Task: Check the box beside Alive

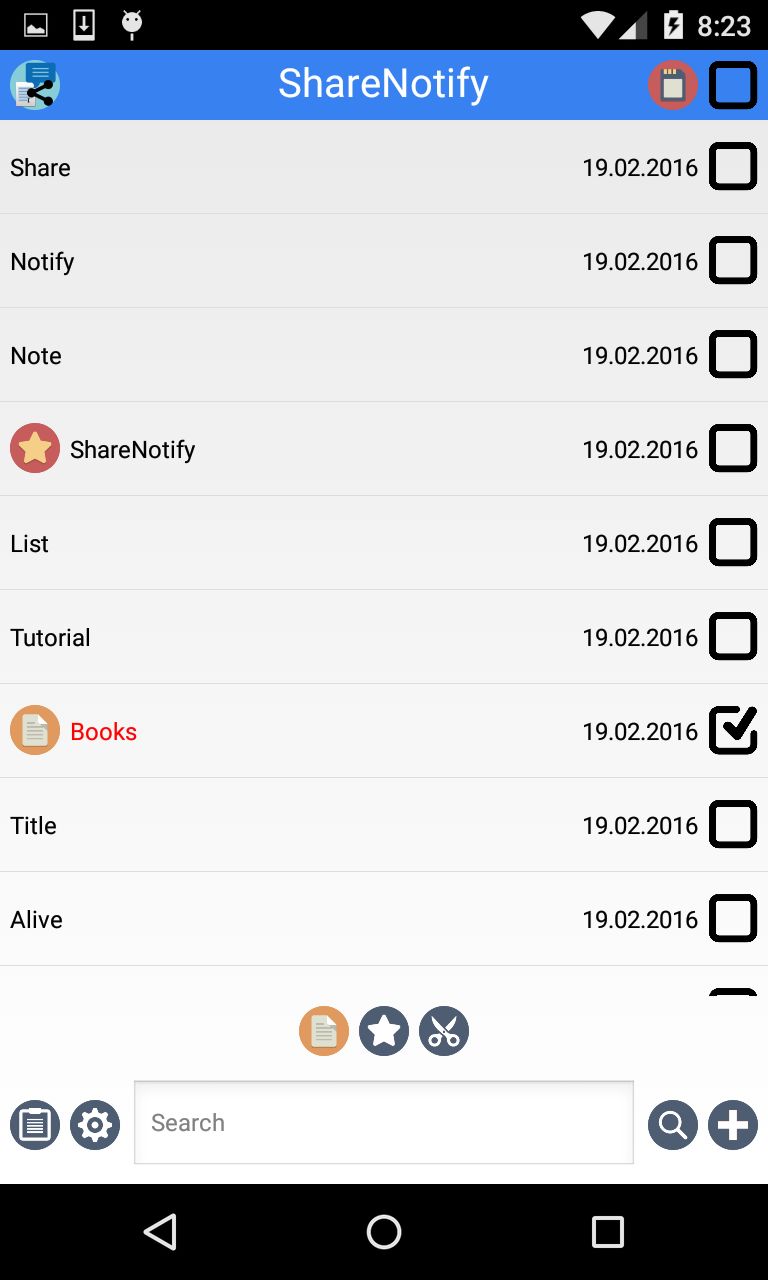Action: (733, 919)
